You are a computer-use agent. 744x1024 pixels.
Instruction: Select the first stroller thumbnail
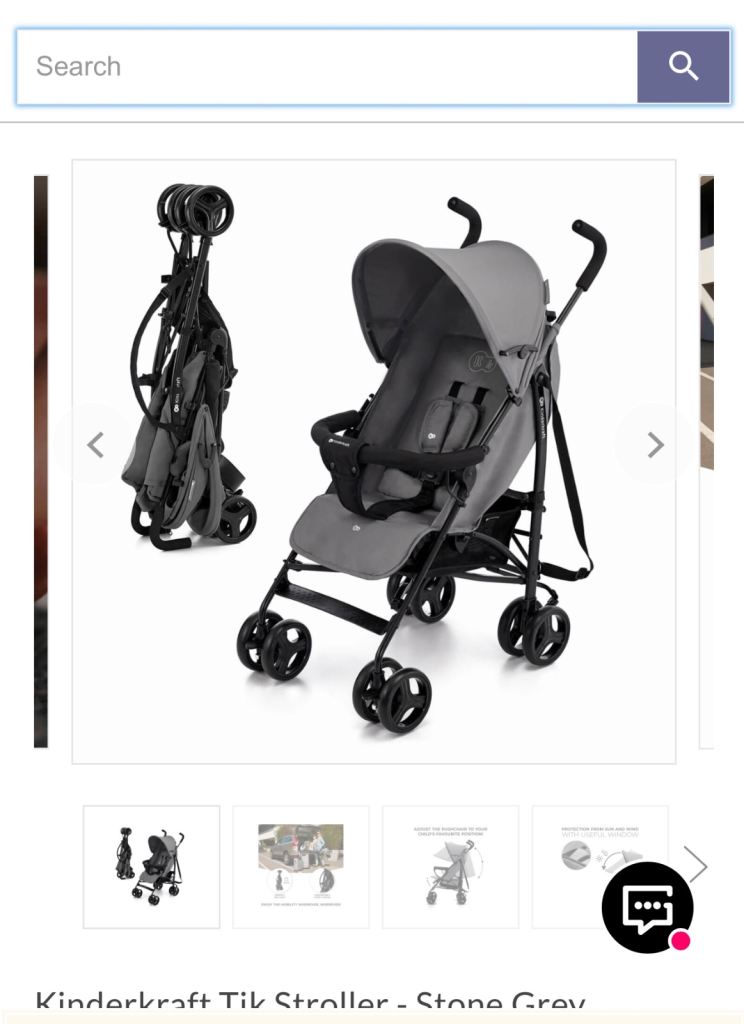[151, 866]
